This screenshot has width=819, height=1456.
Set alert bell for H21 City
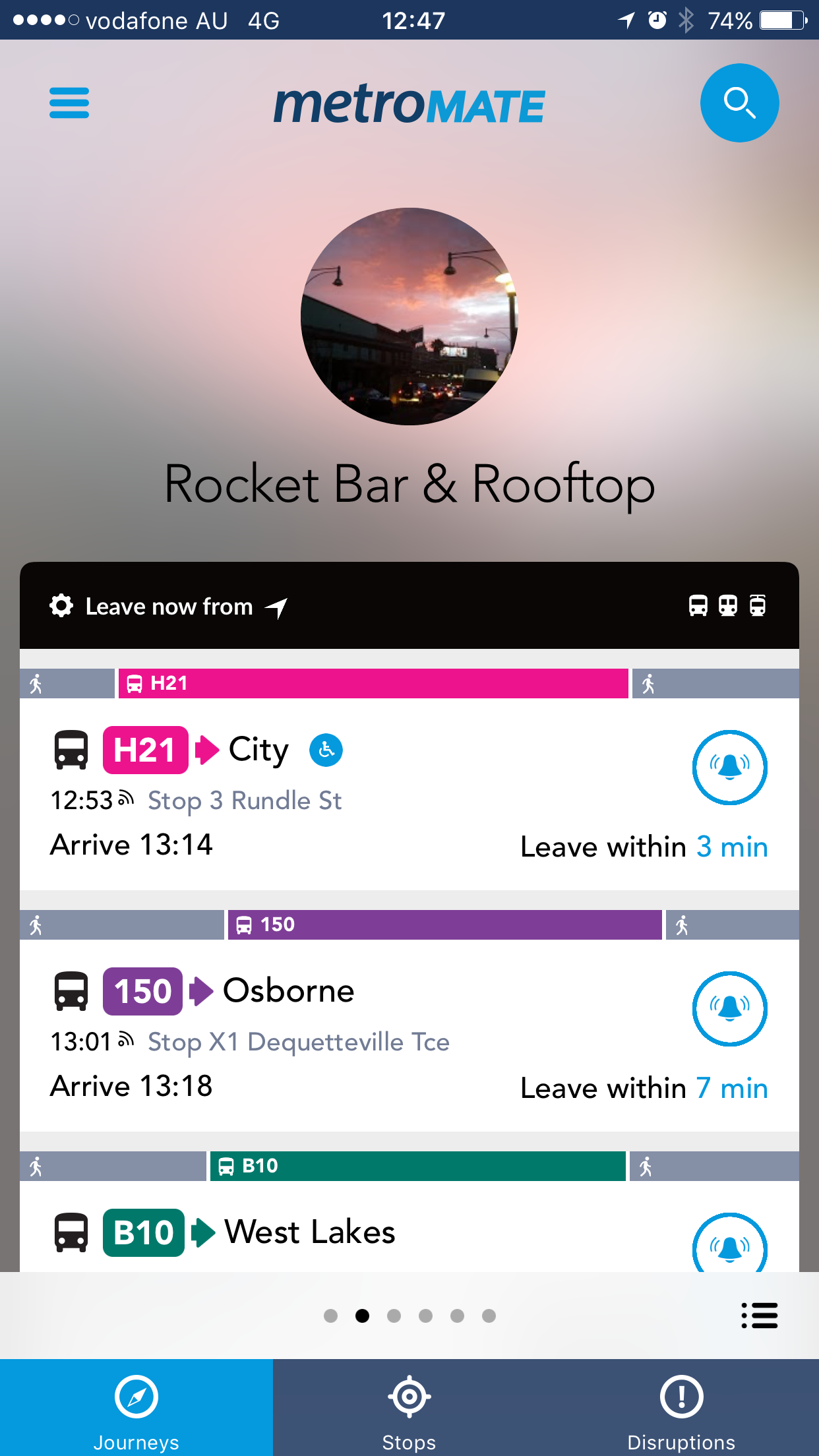point(729,768)
